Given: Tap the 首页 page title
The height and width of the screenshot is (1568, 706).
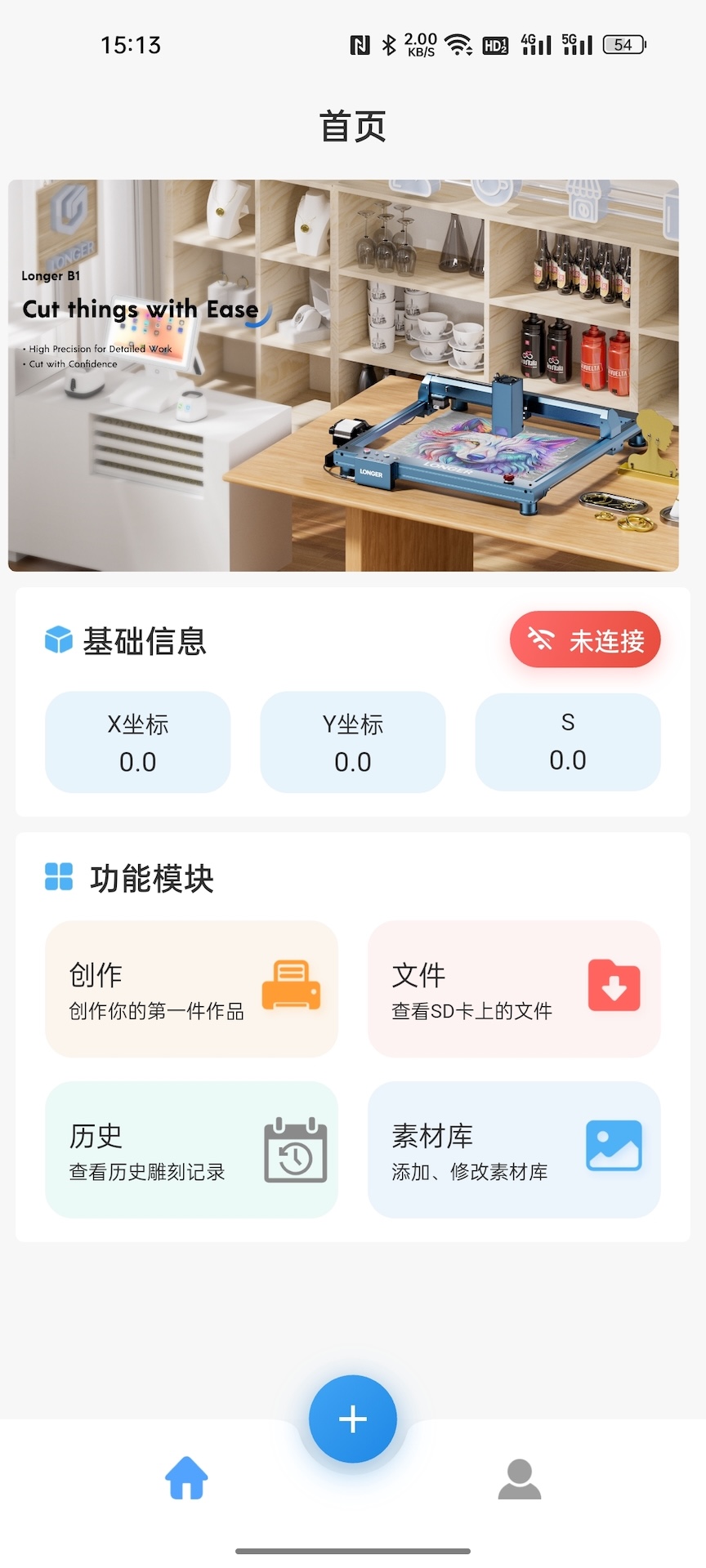Looking at the screenshot, I should pos(352,127).
